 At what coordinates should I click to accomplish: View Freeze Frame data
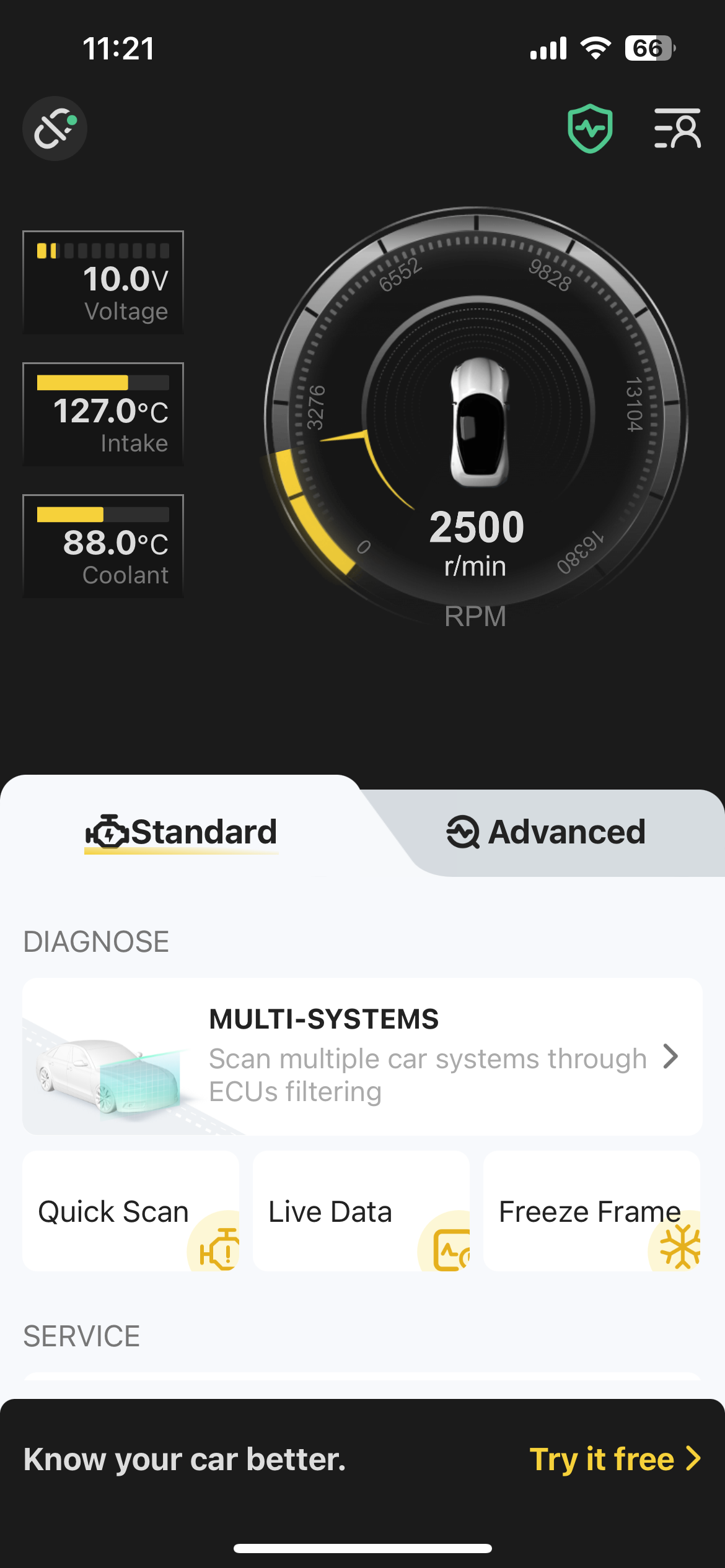click(591, 1211)
